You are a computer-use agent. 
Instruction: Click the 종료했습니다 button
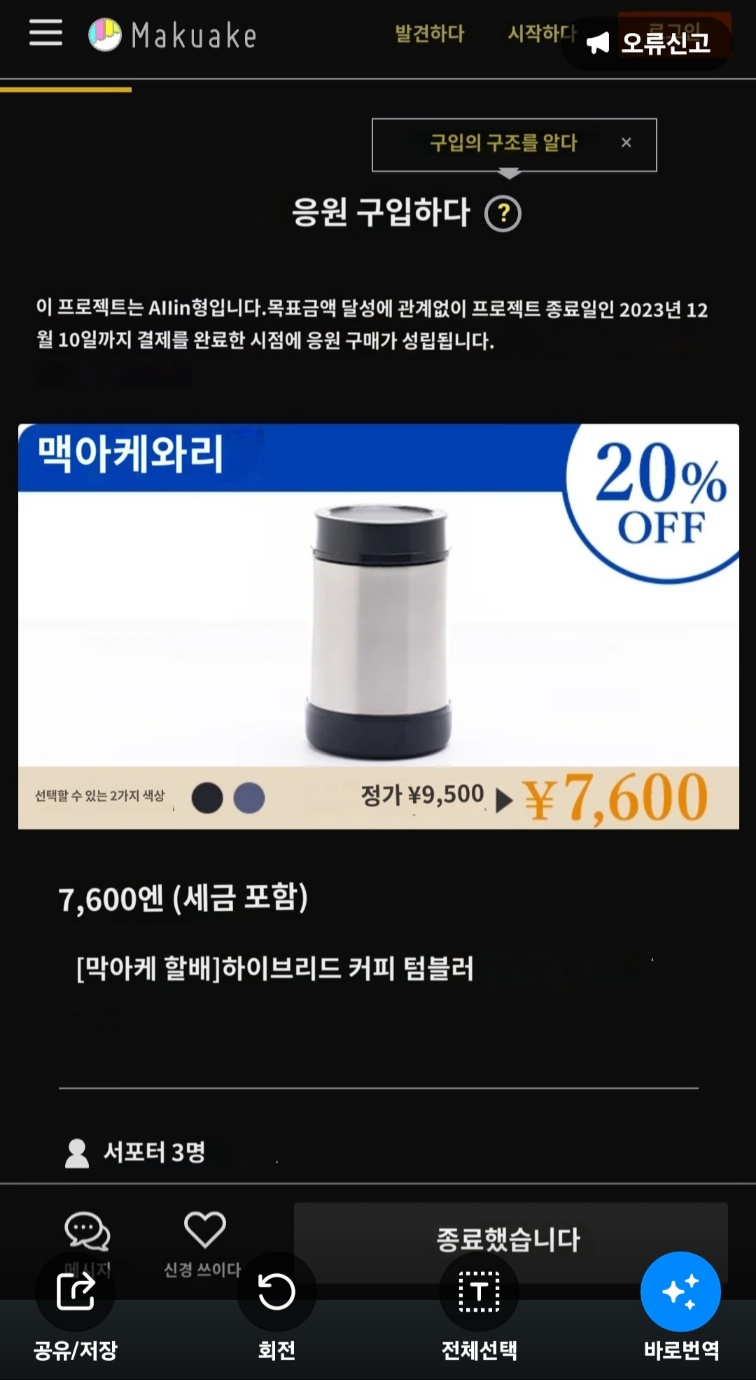[510, 1239]
